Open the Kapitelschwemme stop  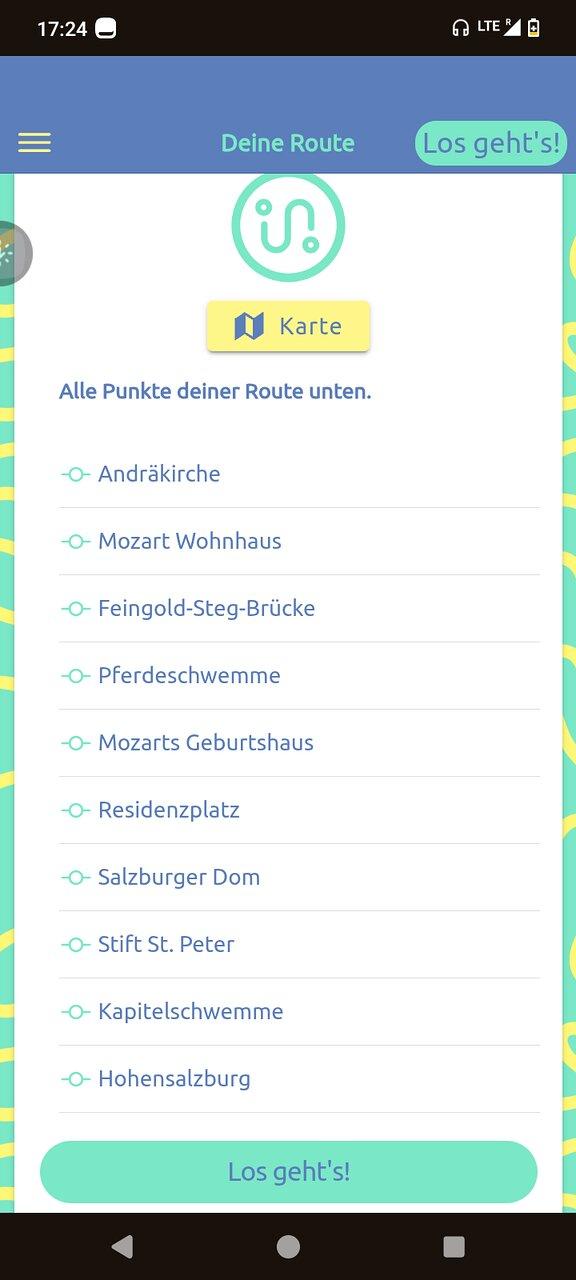click(x=299, y=1011)
